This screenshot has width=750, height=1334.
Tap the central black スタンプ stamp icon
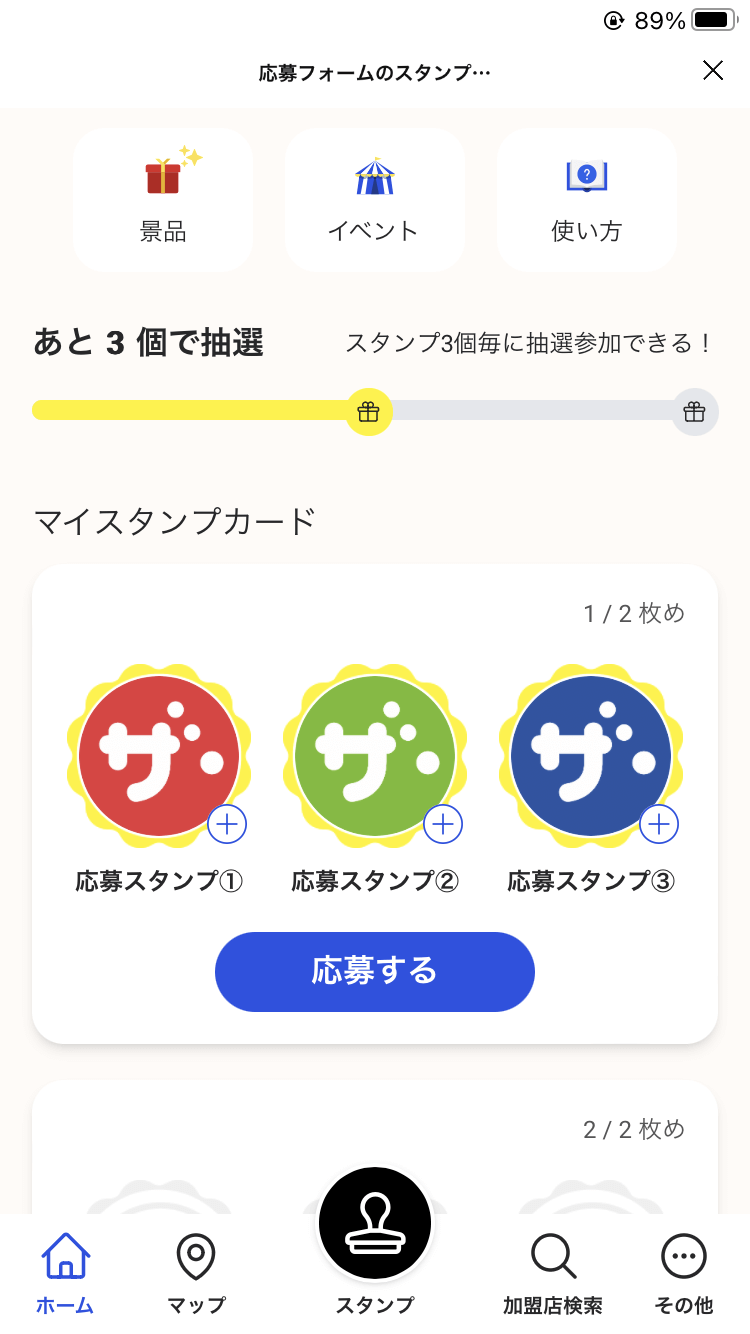tap(374, 1222)
